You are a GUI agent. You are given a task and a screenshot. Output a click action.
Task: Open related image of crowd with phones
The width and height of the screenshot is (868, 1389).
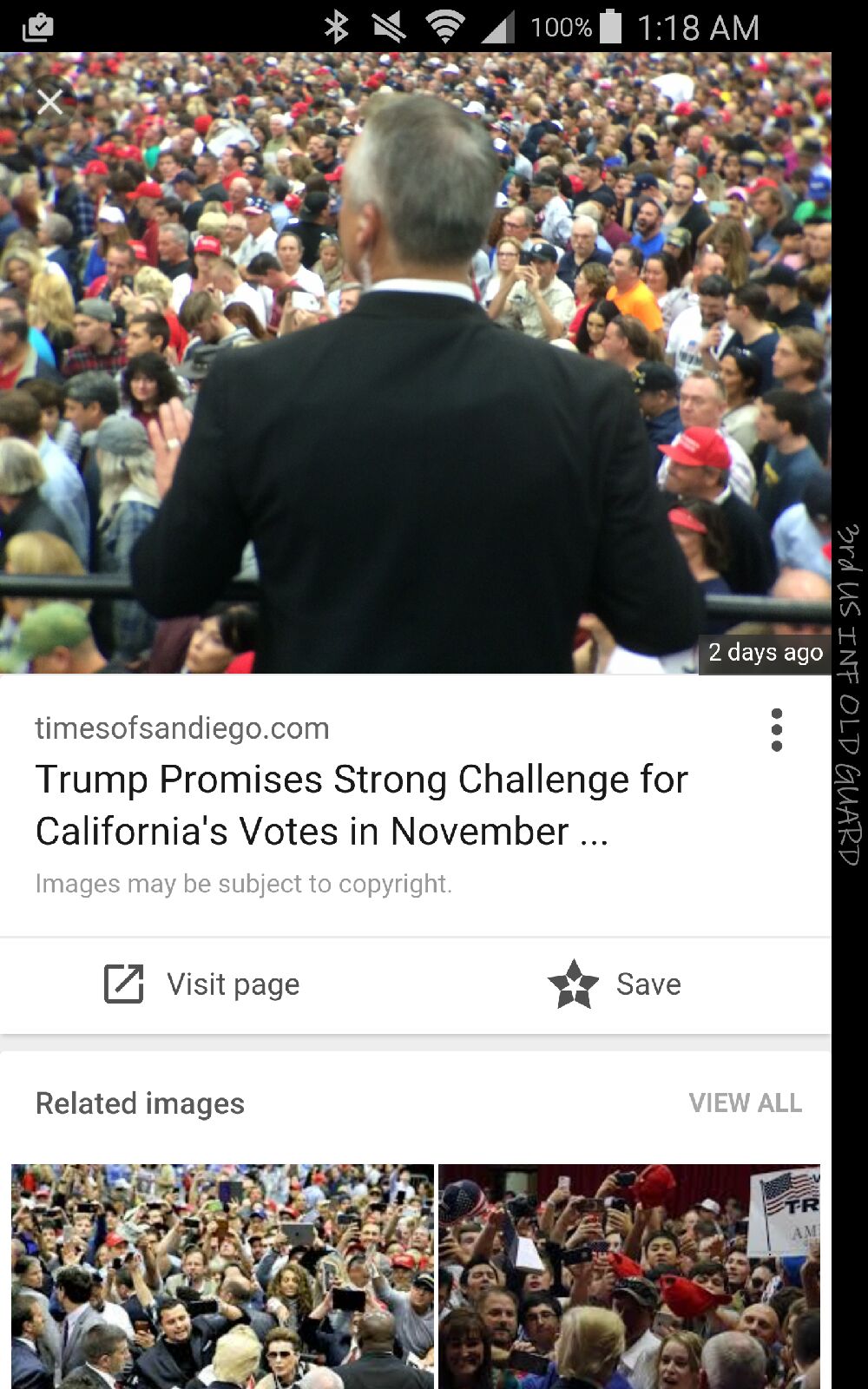[222, 1276]
